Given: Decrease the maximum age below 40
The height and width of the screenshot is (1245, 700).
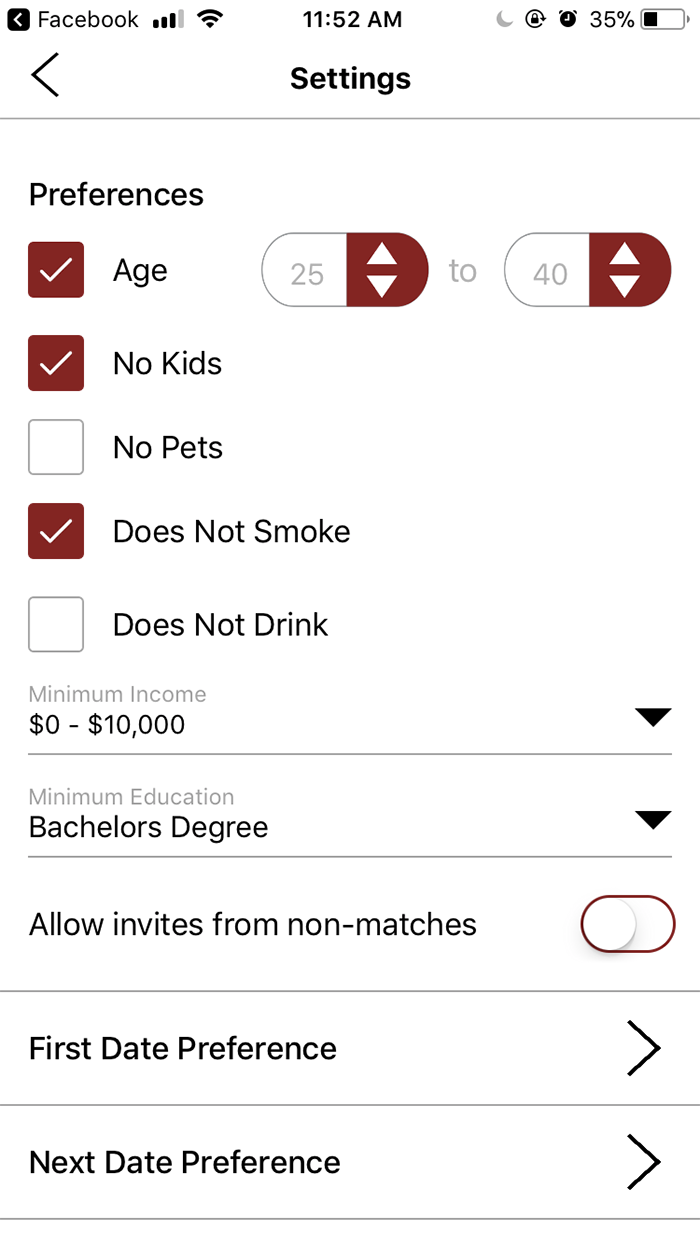Looking at the screenshot, I should (625, 288).
